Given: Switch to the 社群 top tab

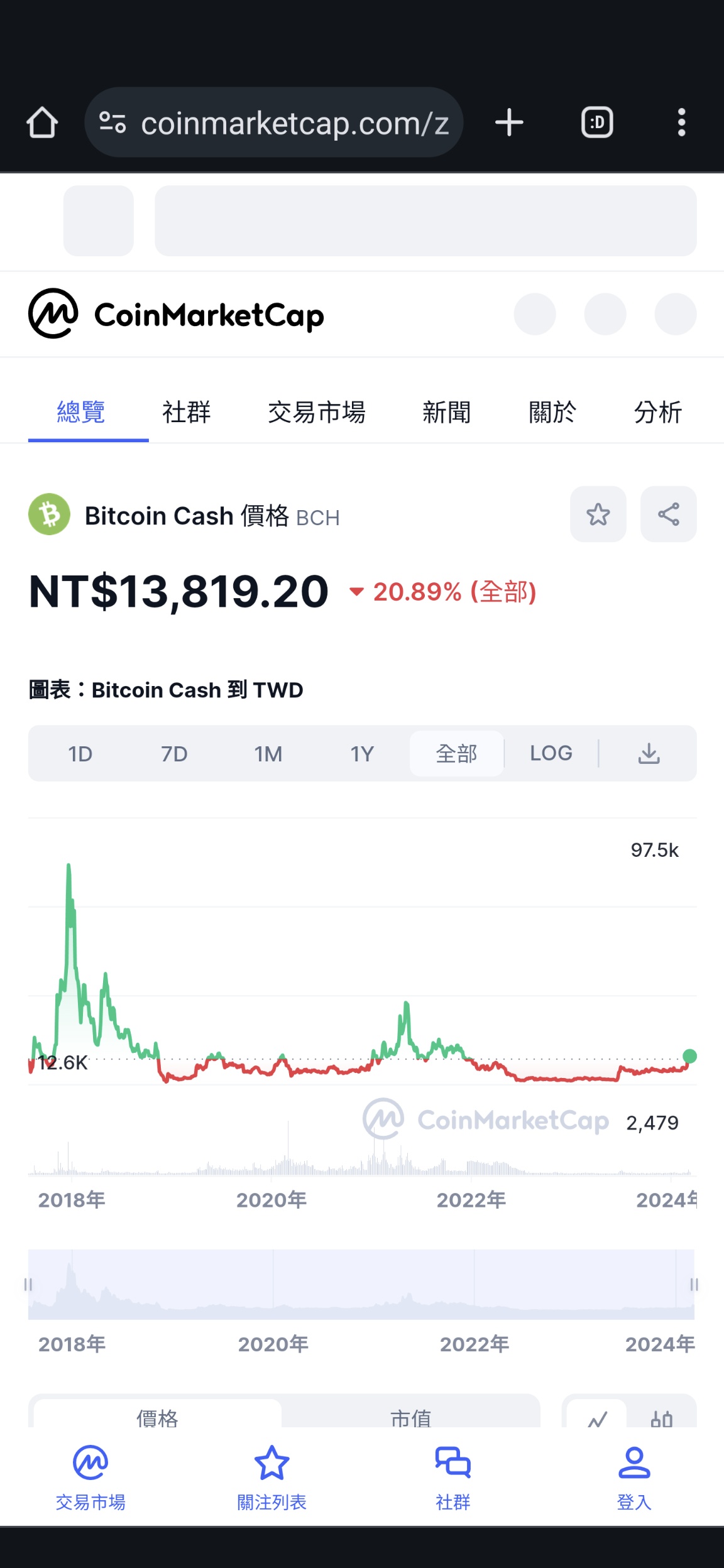Looking at the screenshot, I should (x=187, y=413).
